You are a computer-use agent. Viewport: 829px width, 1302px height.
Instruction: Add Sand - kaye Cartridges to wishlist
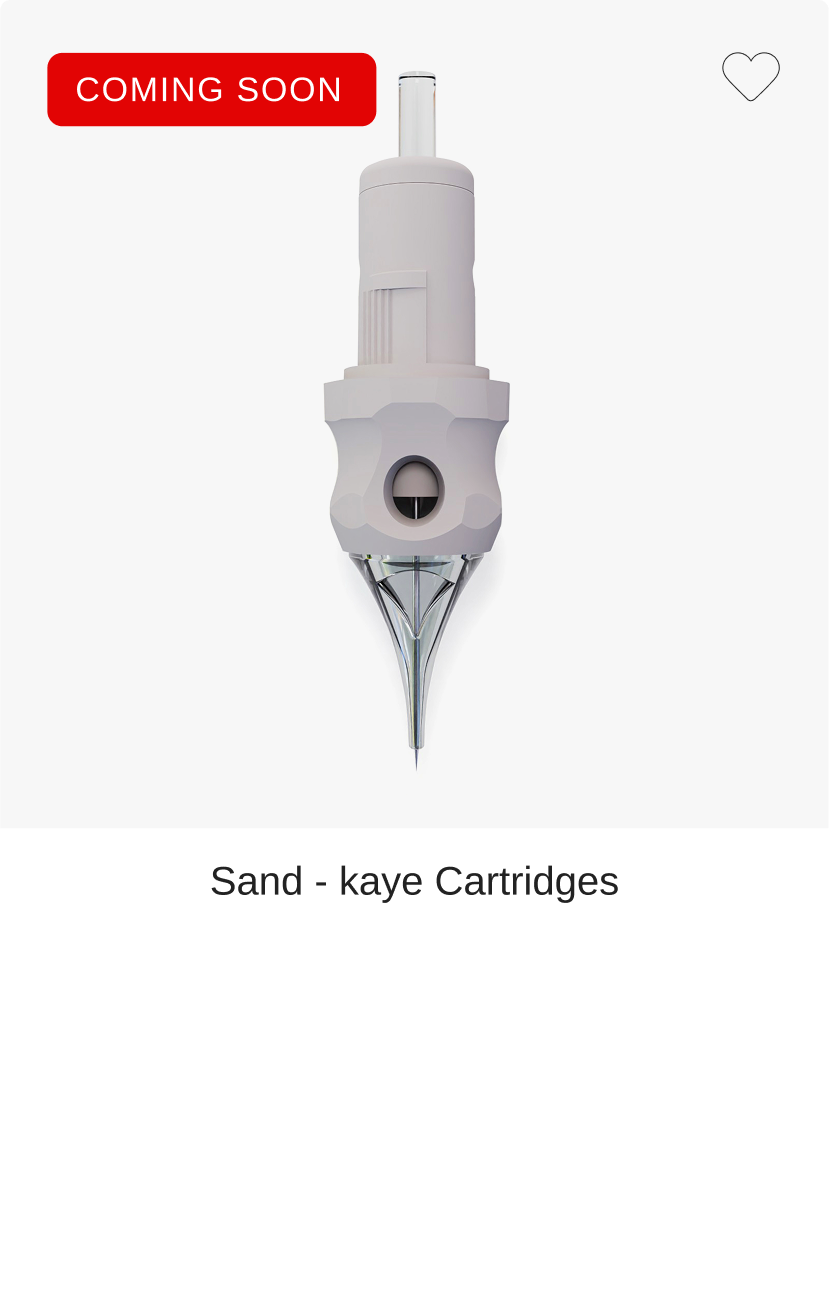751,77
